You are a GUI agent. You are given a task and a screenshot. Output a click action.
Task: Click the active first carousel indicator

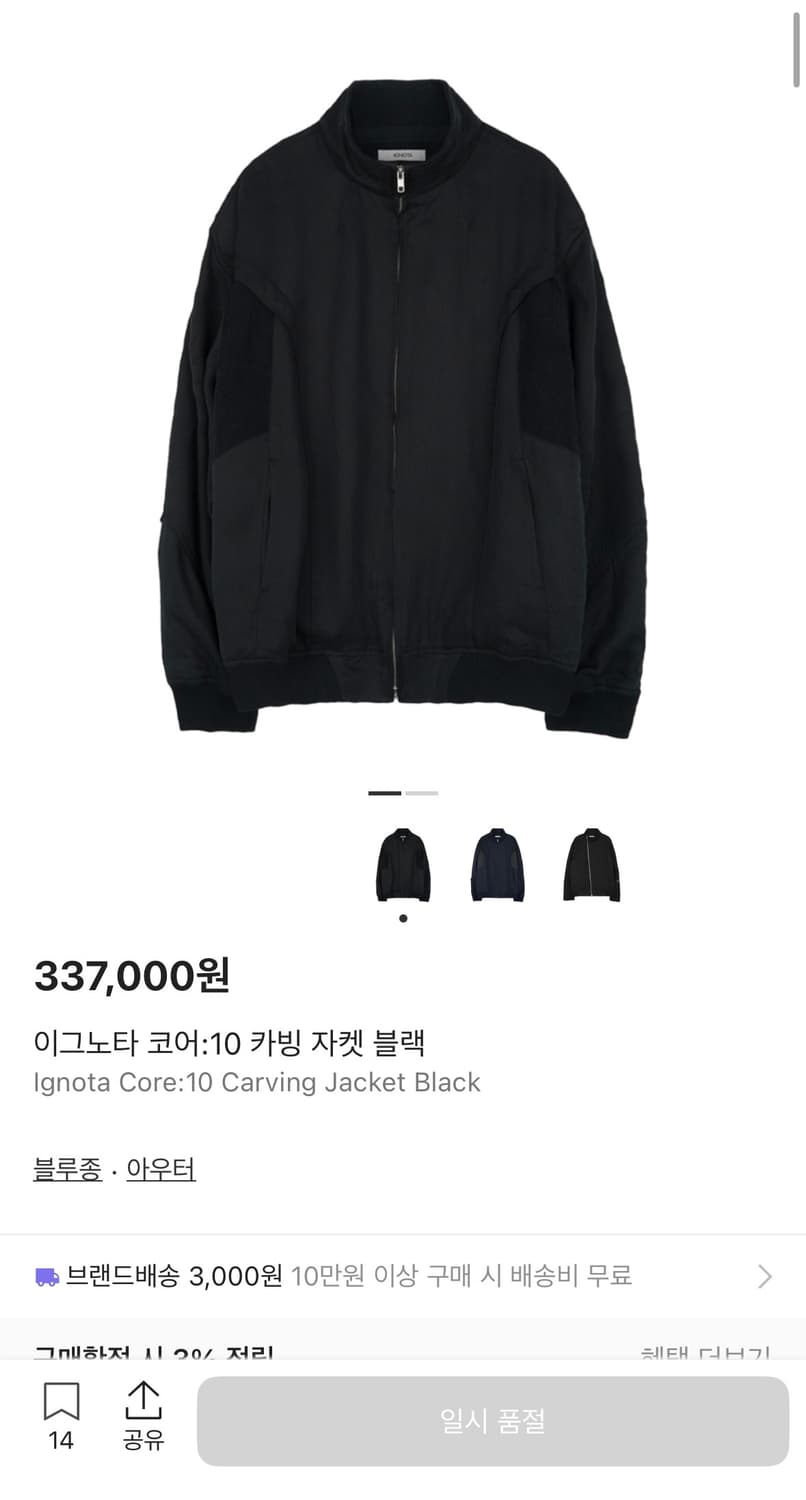(386, 793)
